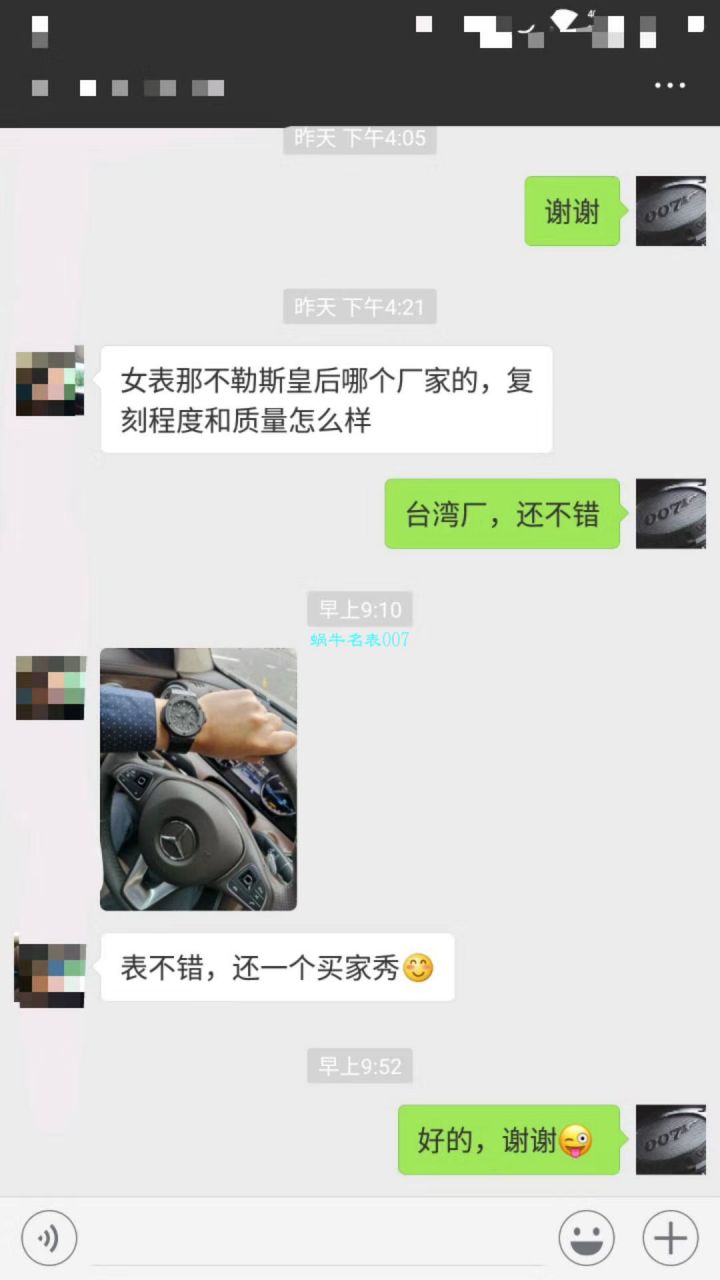This screenshot has width=720, height=1280.
Task: View the wrist watch photo message
Action: pyautogui.click(x=198, y=779)
